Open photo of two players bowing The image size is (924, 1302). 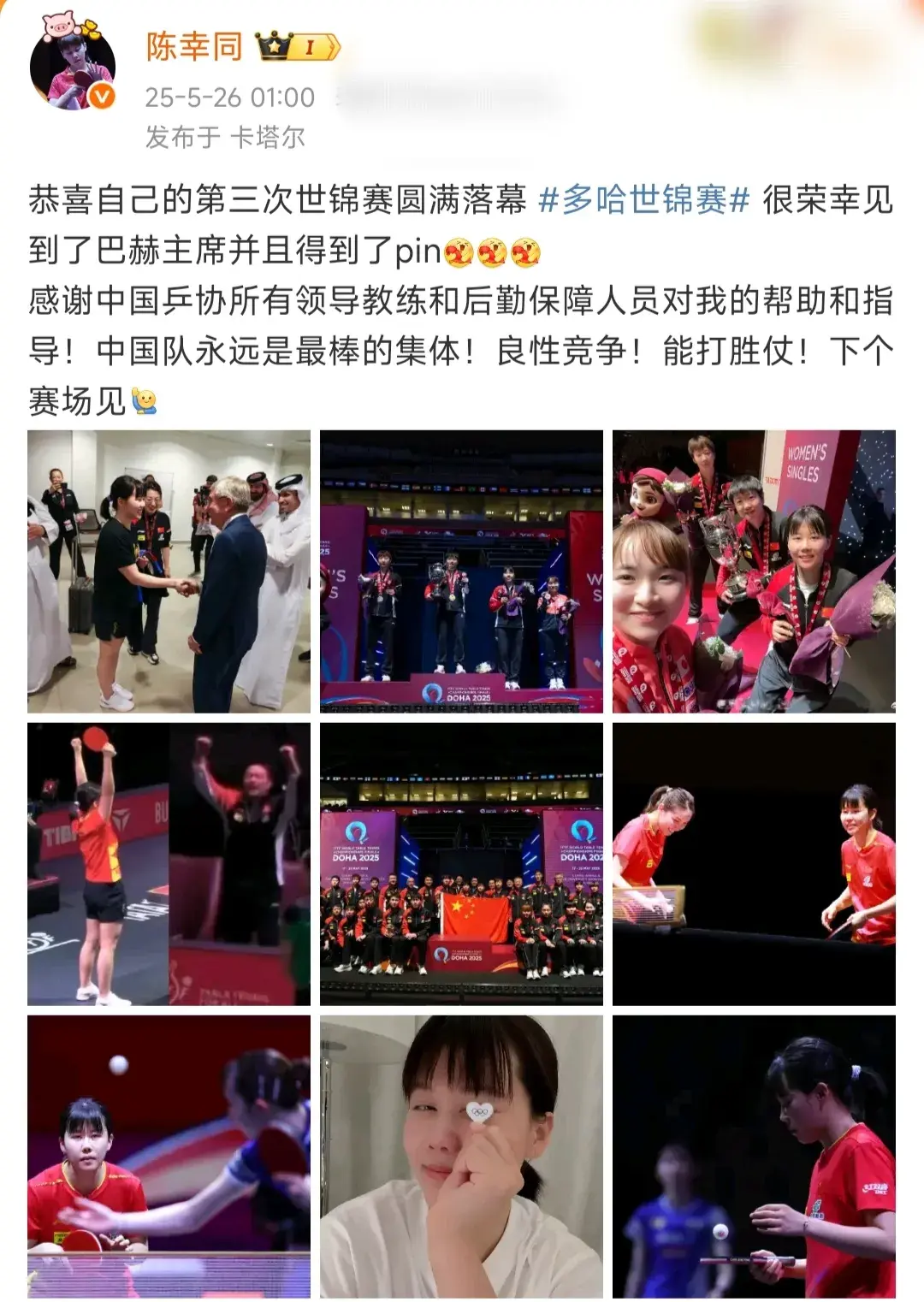pyautogui.click(x=754, y=864)
